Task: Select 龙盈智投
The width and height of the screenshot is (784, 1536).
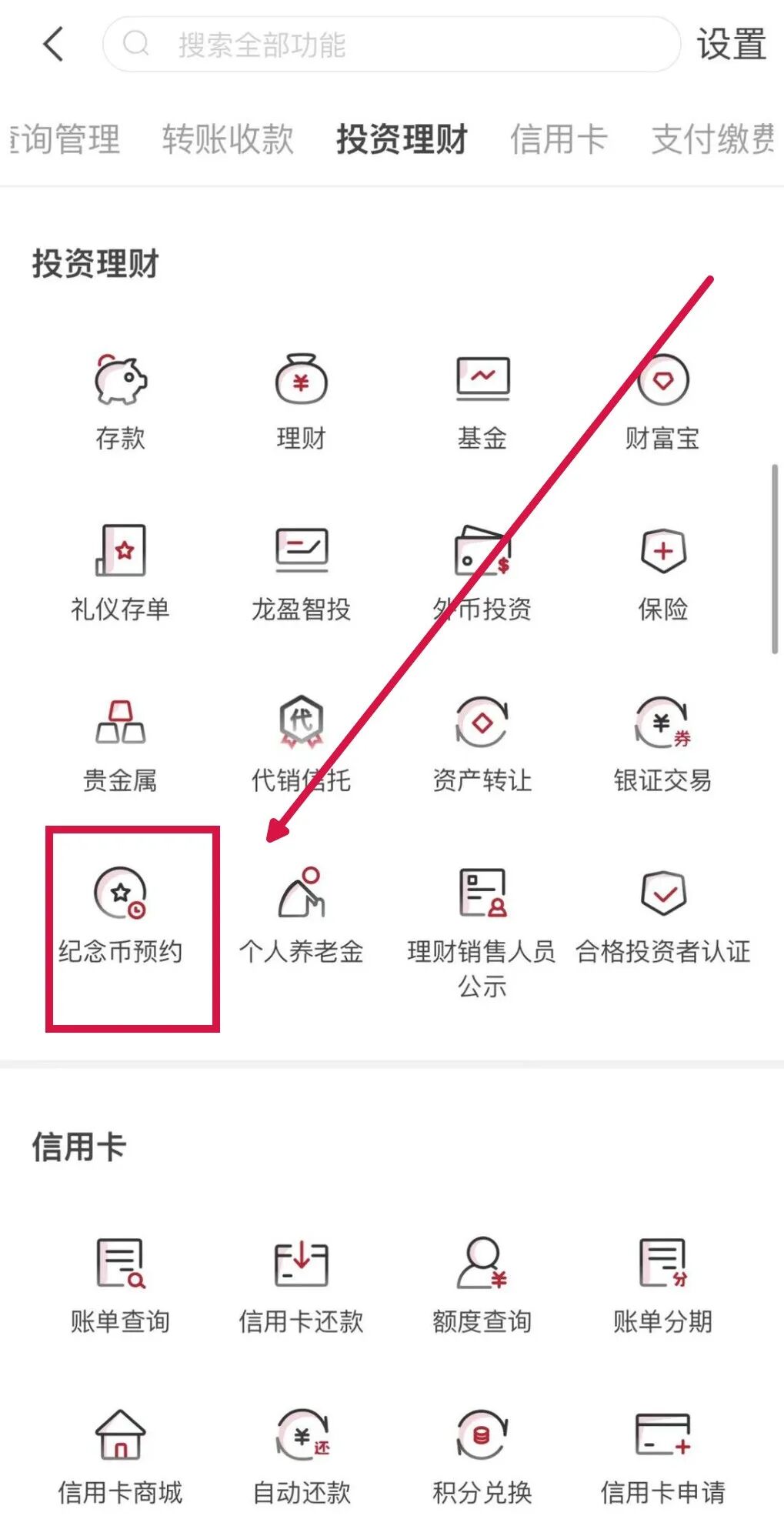Action: (x=301, y=571)
